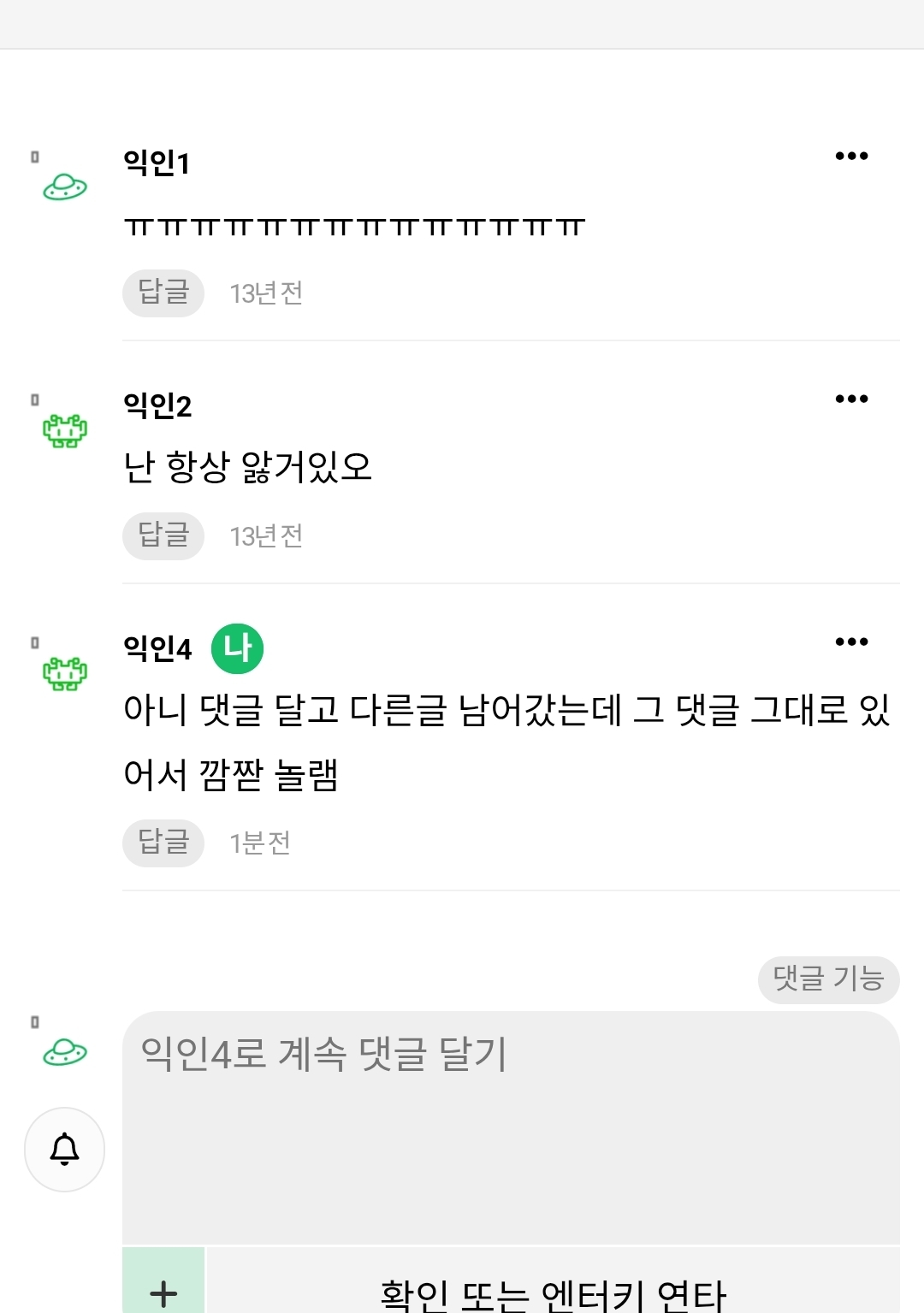
Task: Open the '댓글 기능' menu
Action: point(827,980)
